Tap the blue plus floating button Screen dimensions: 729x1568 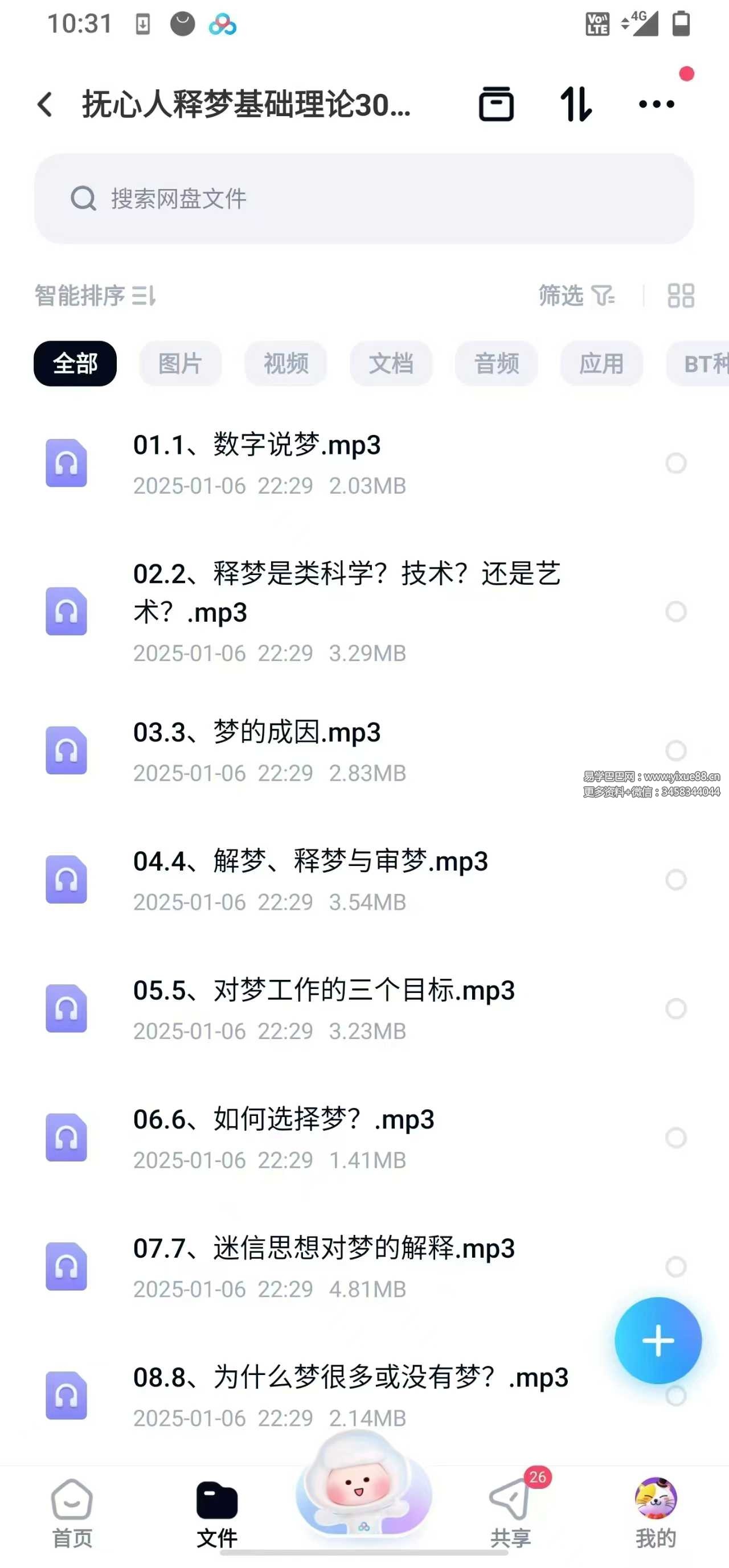[658, 1340]
